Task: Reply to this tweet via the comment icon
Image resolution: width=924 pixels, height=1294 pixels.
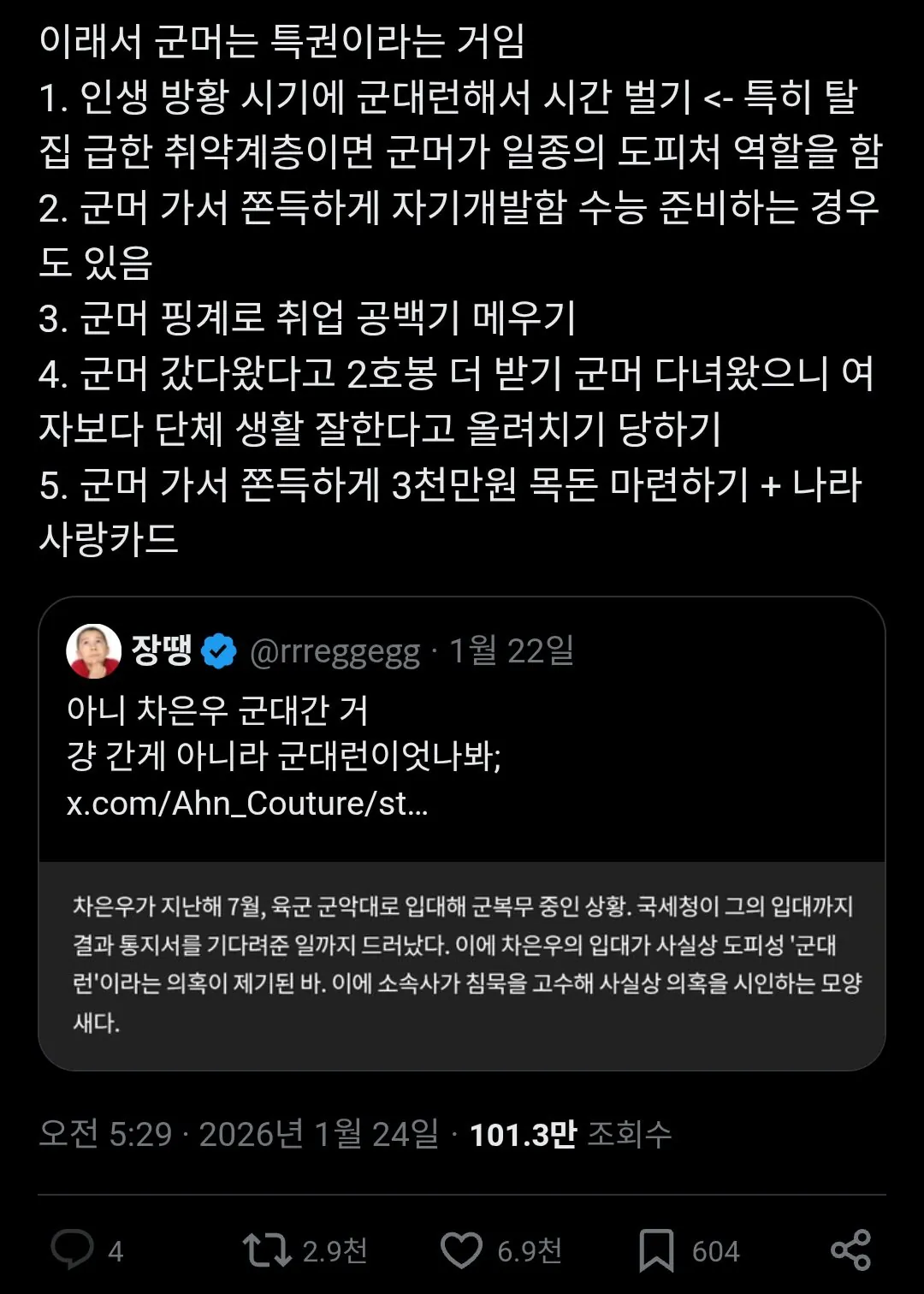Action: [73, 1249]
